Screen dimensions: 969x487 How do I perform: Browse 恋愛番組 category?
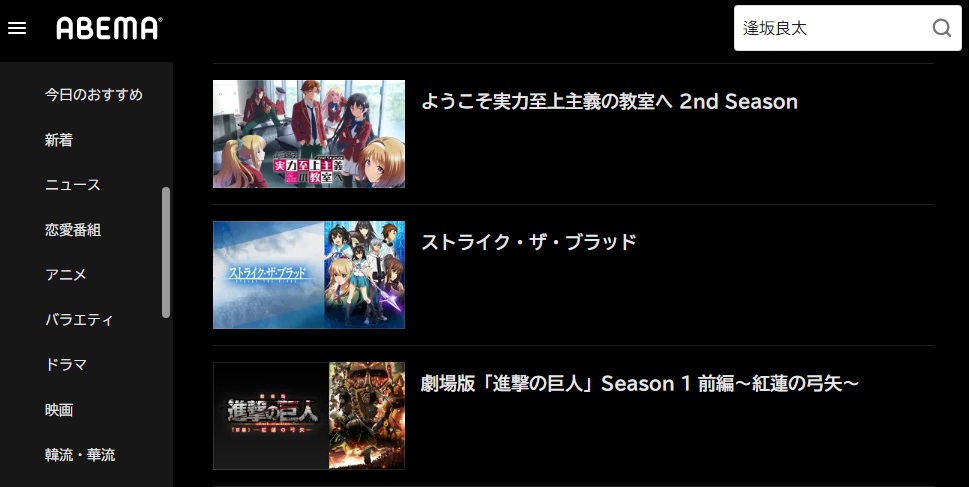(x=73, y=230)
